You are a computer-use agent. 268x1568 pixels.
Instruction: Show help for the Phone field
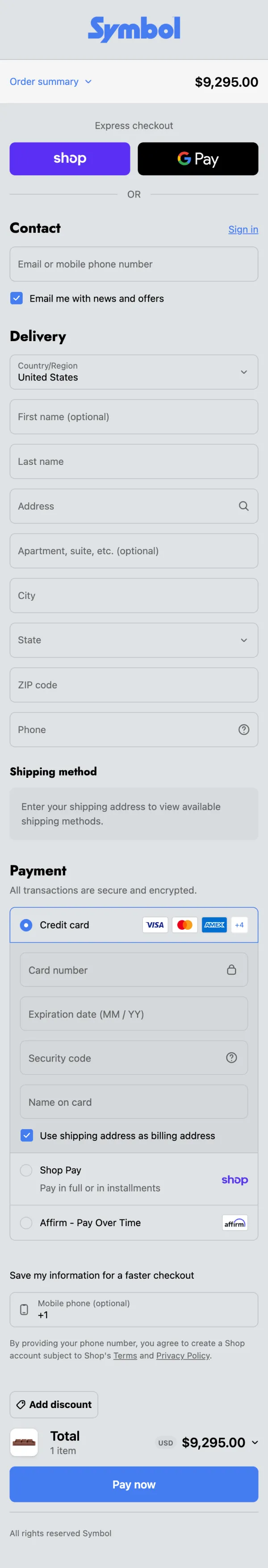click(244, 729)
